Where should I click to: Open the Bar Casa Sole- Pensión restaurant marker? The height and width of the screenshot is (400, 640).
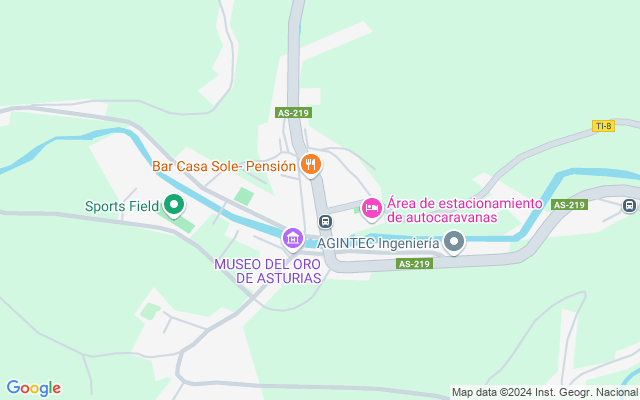coord(311,164)
